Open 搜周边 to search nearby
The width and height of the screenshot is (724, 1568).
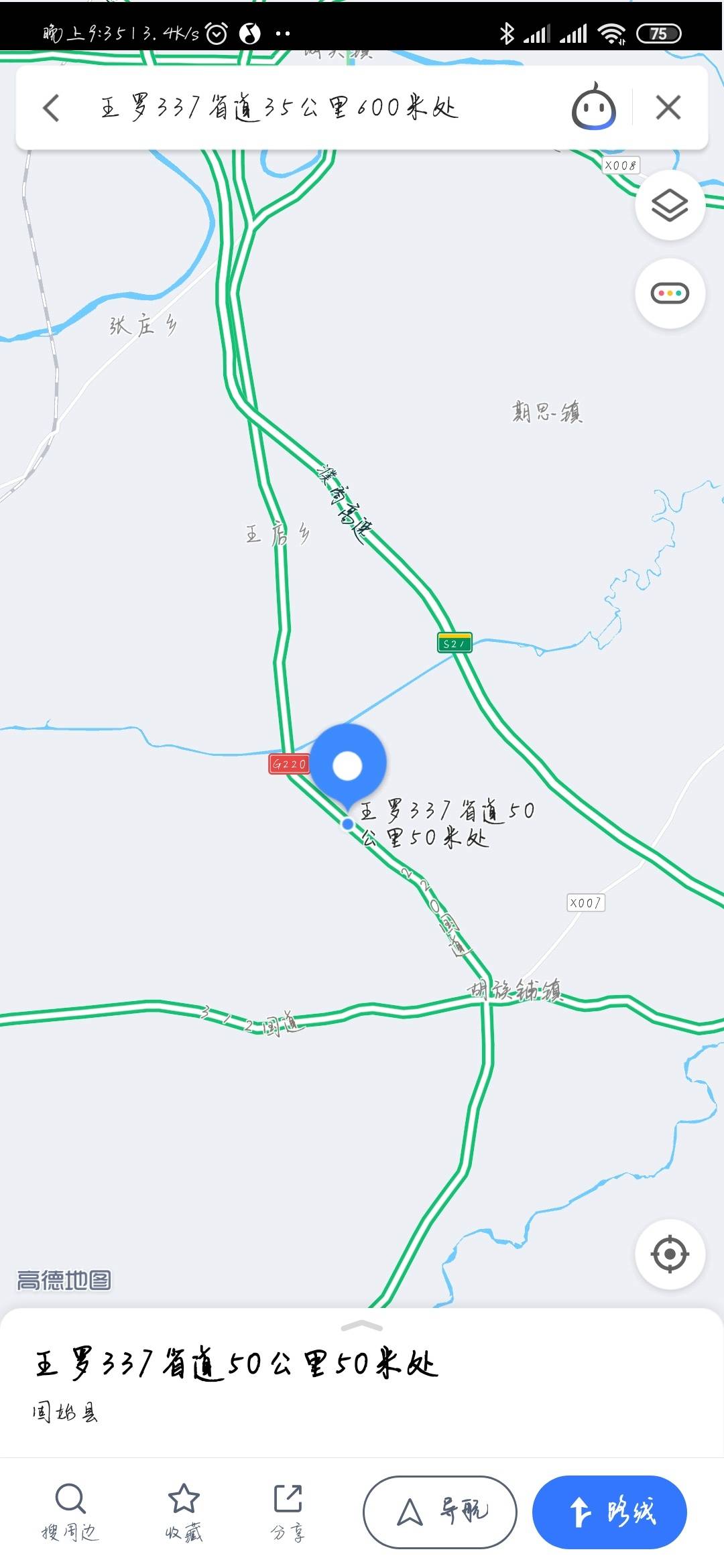(x=70, y=1512)
